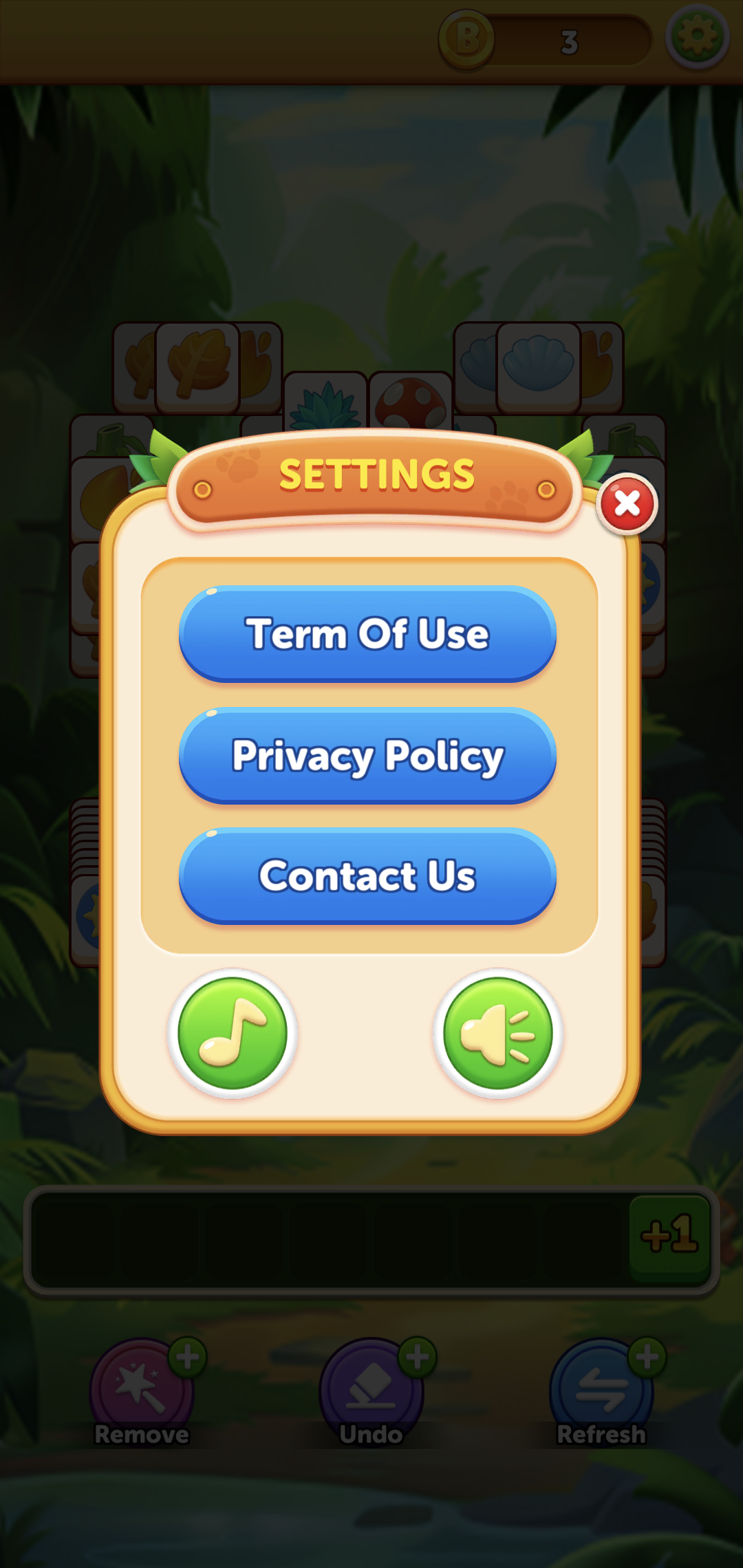Toggle sound effects with the speaker icon
Screen dimensions: 743x1568
(x=498, y=1033)
